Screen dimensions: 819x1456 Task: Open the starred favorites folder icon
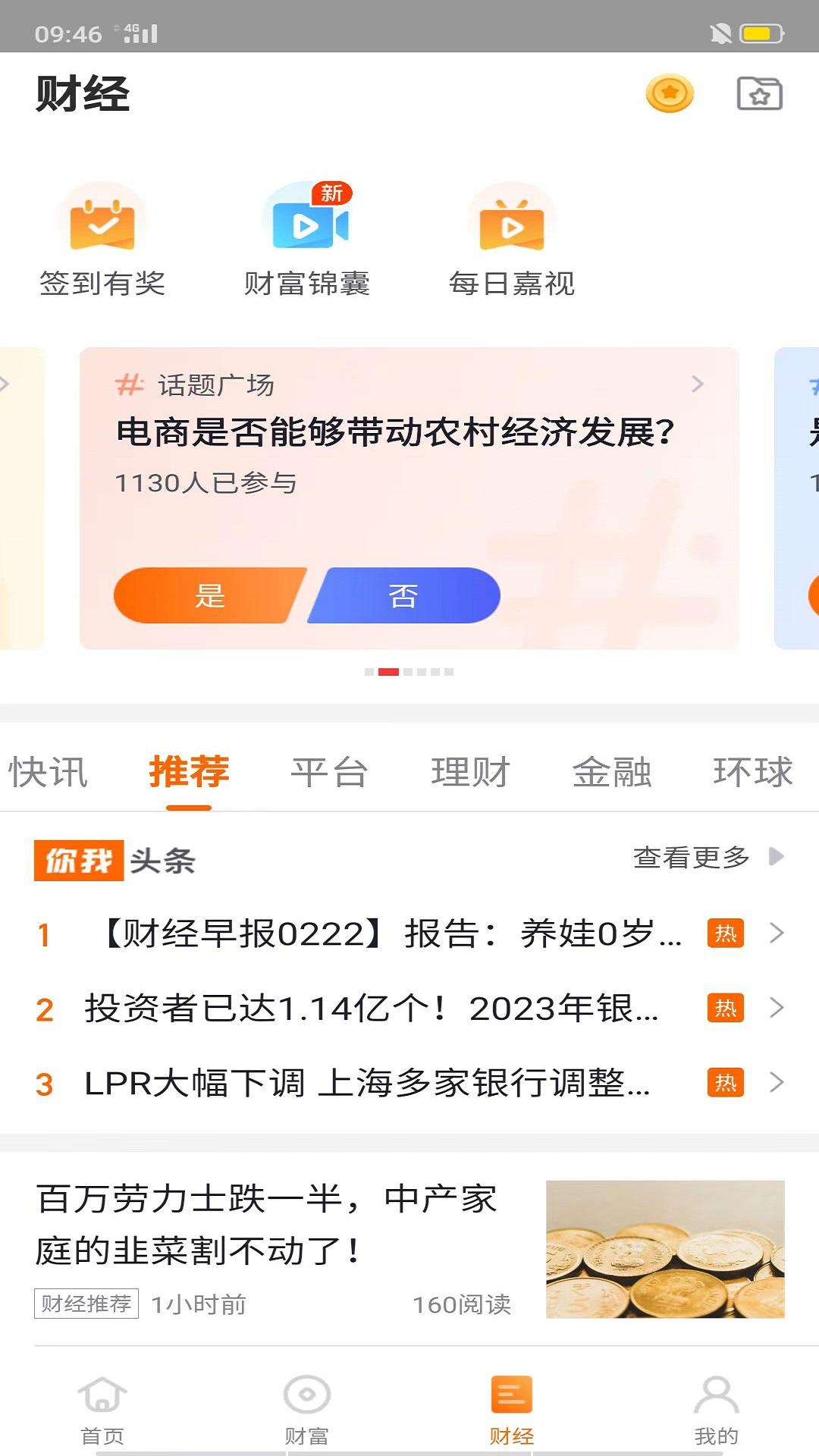(758, 94)
